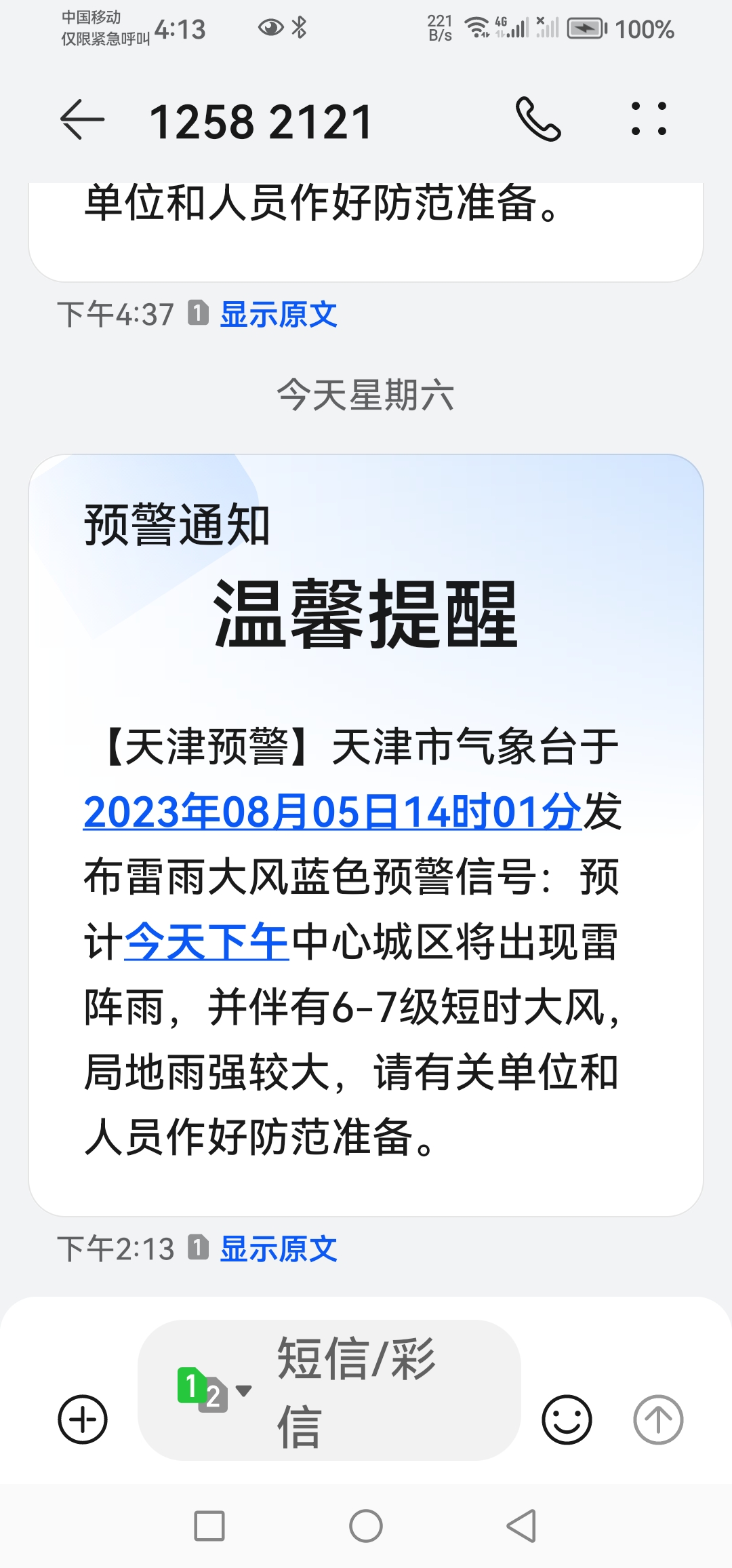Open the plus attachment menu
The image size is (732, 1568).
(x=83, y=1419)
